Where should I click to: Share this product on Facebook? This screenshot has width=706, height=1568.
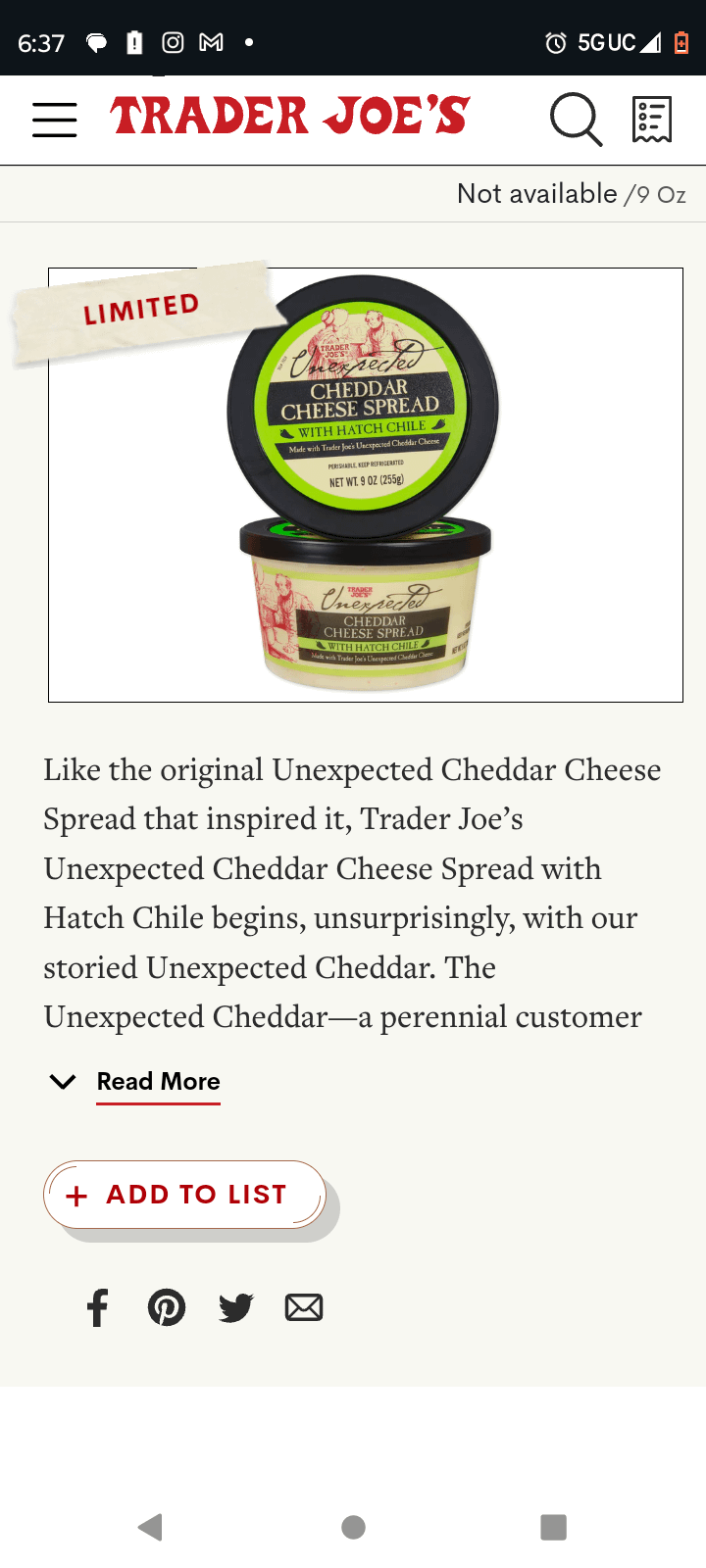[97, 1307]
